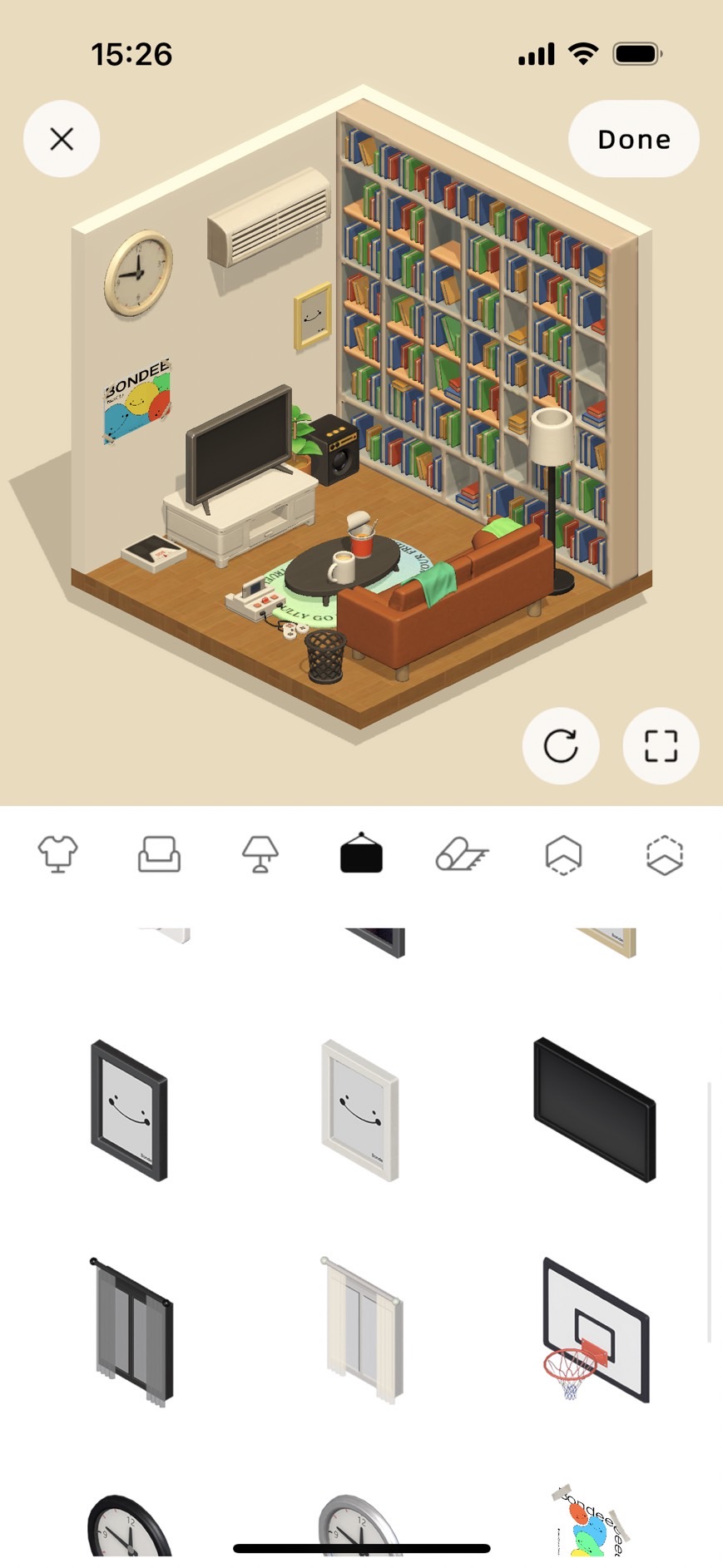Viewport: 723px width, 1568px height.
Task: Open the floor style tab
Action: tap(664, 854)
